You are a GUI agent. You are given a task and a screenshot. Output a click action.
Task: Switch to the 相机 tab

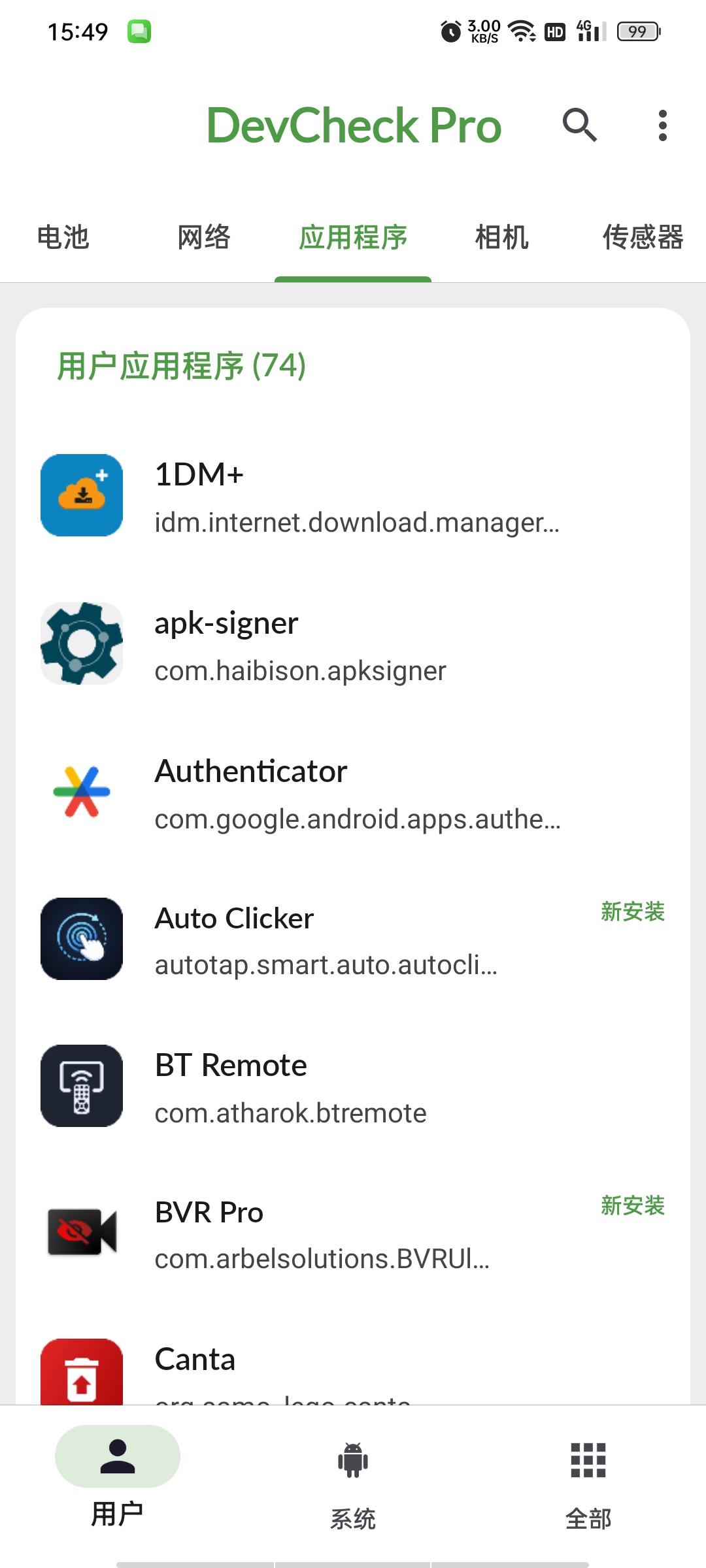tap(501, 237)
